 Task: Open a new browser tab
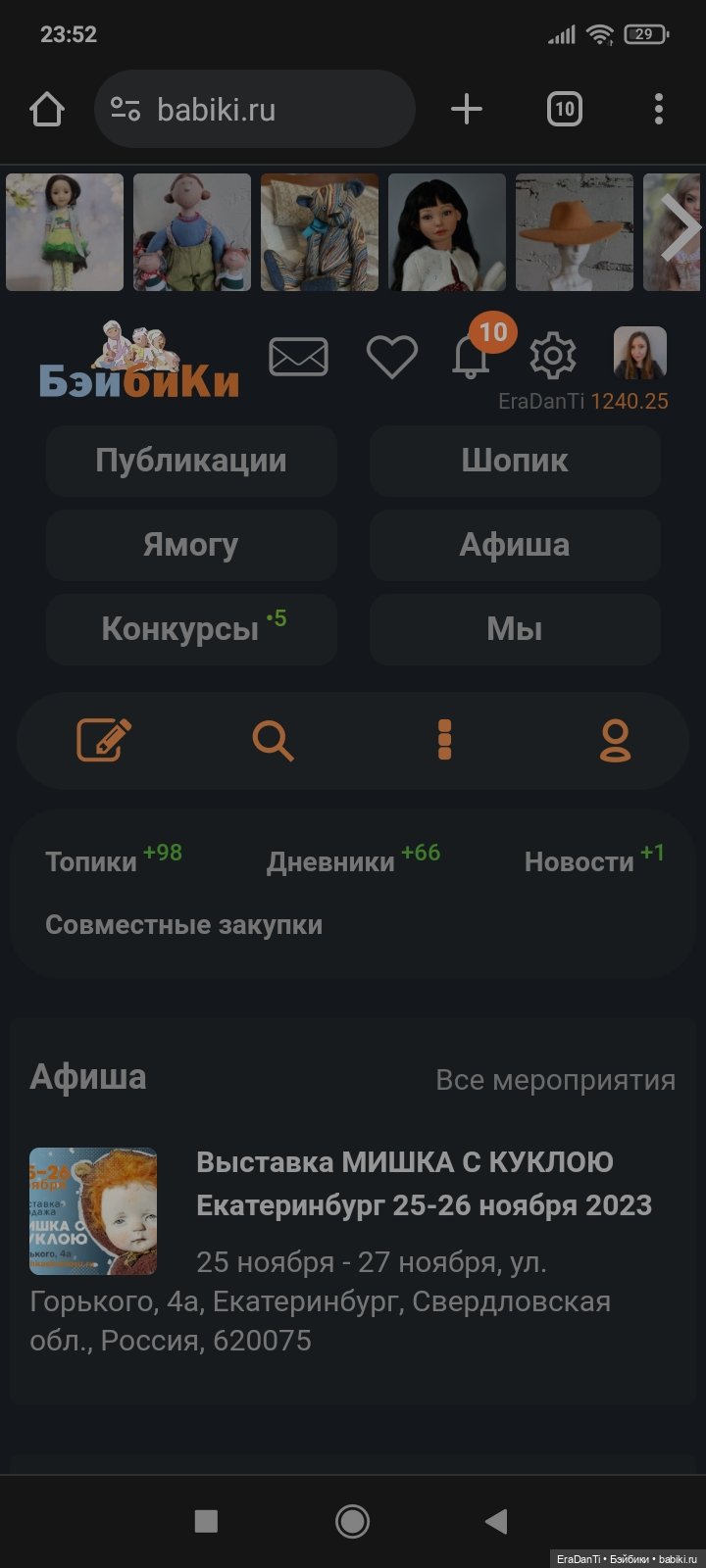[467, 110]
